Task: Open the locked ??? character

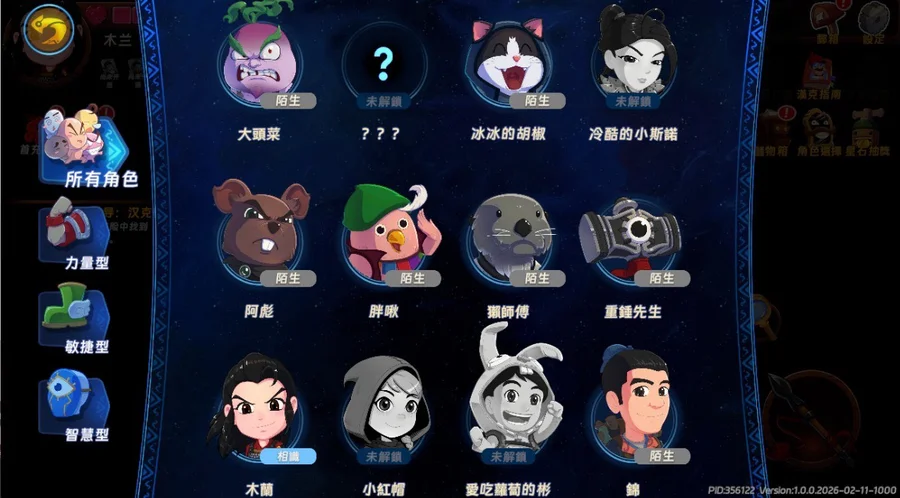Action: 384,65
